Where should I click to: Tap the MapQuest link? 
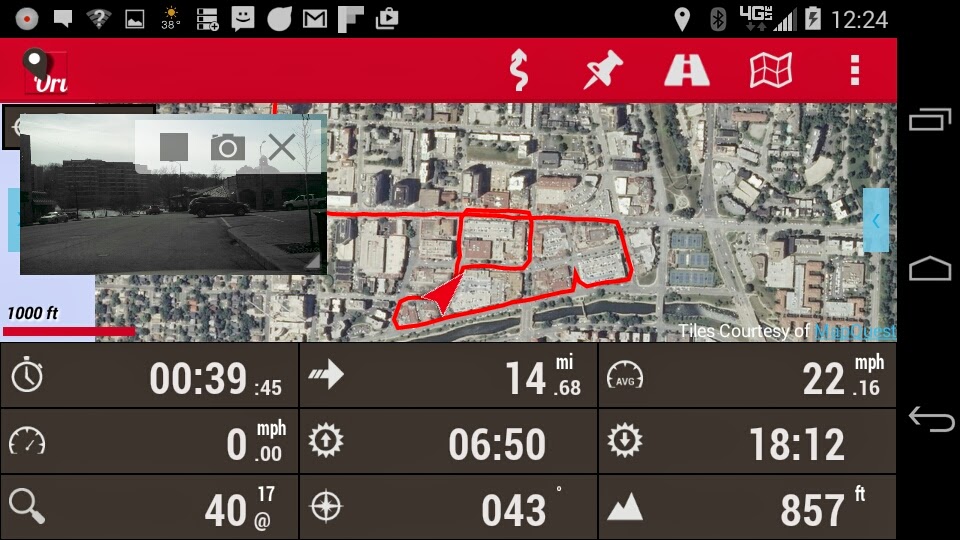tap(855, 331)
